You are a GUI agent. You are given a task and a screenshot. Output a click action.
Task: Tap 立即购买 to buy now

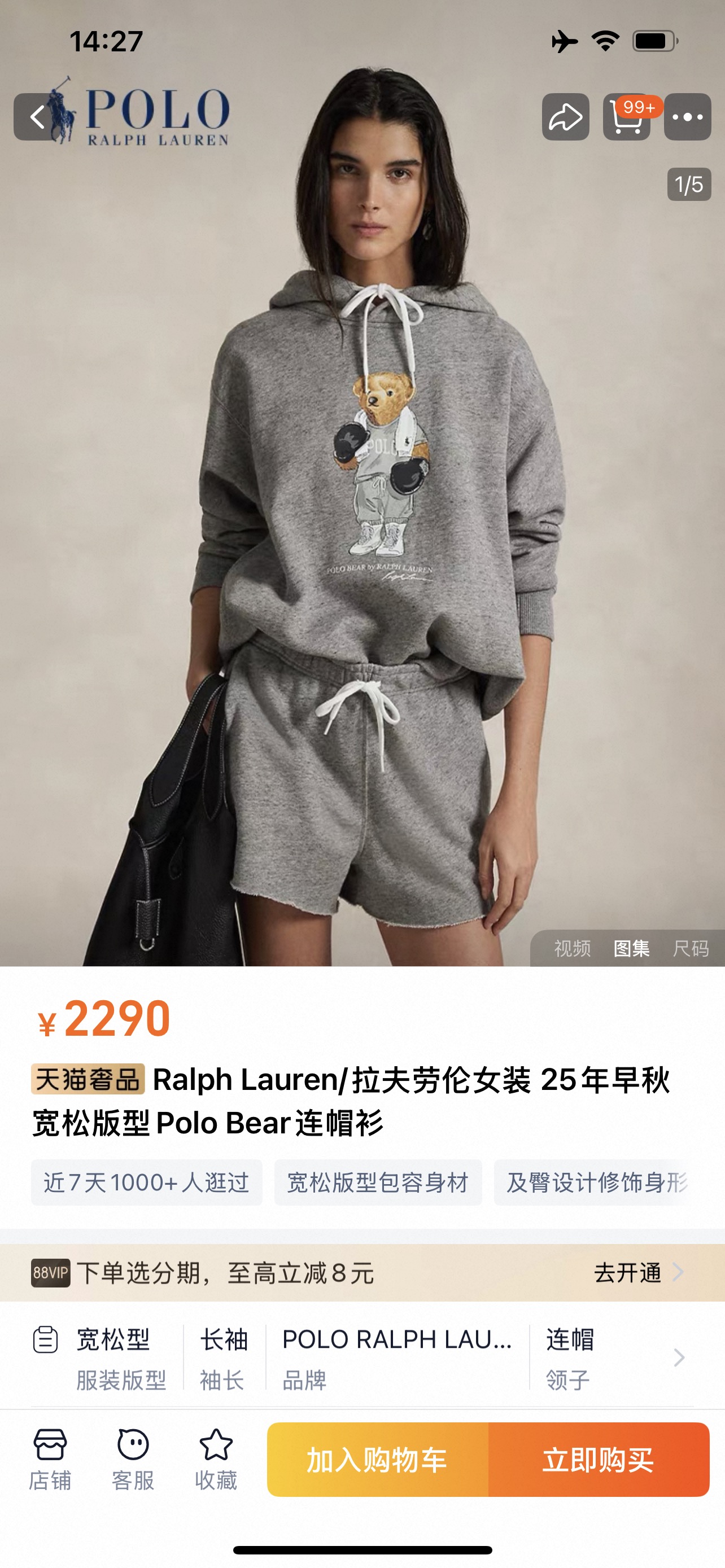click(x=599, y=1460)
